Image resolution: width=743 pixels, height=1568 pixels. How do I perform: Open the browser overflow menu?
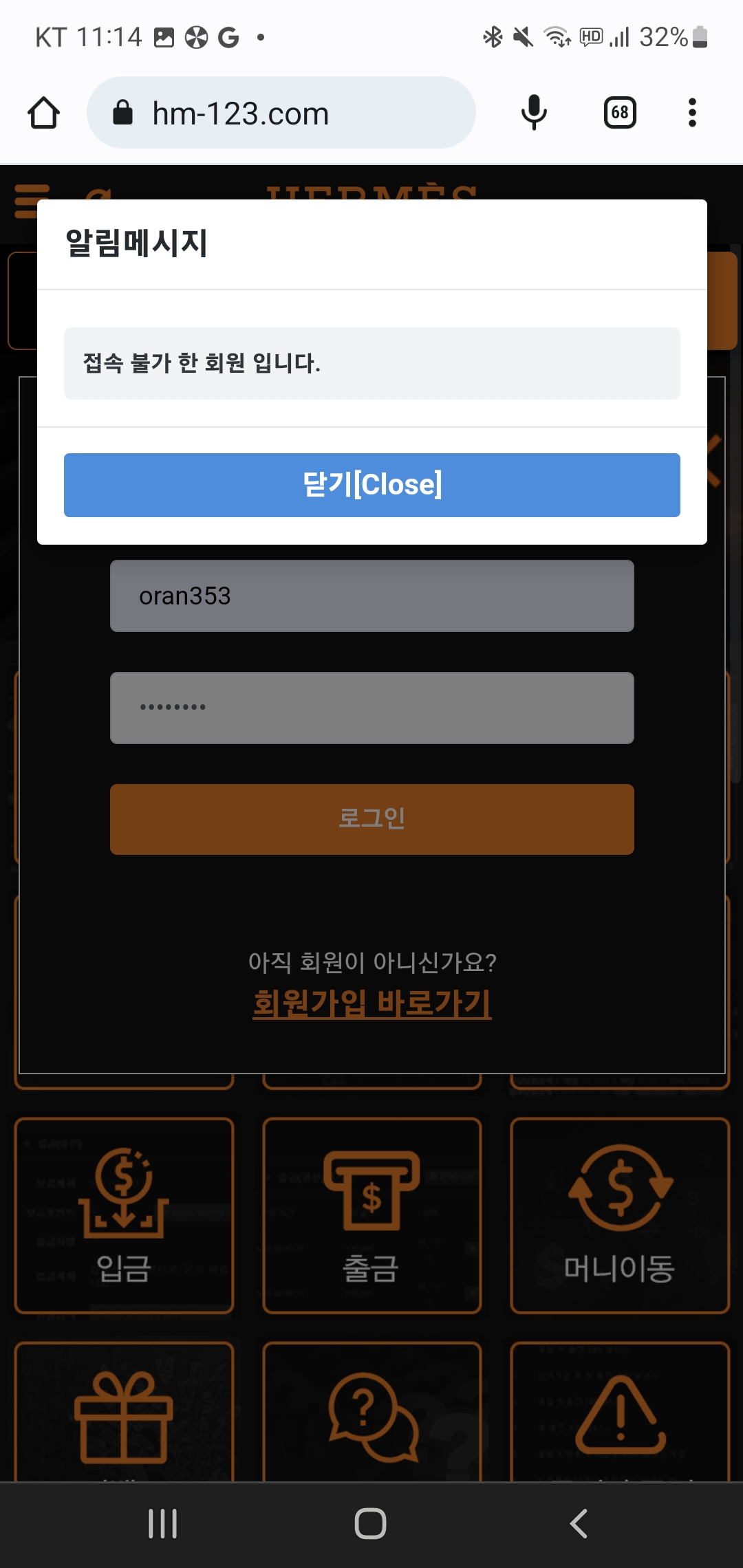click(692, 113)
